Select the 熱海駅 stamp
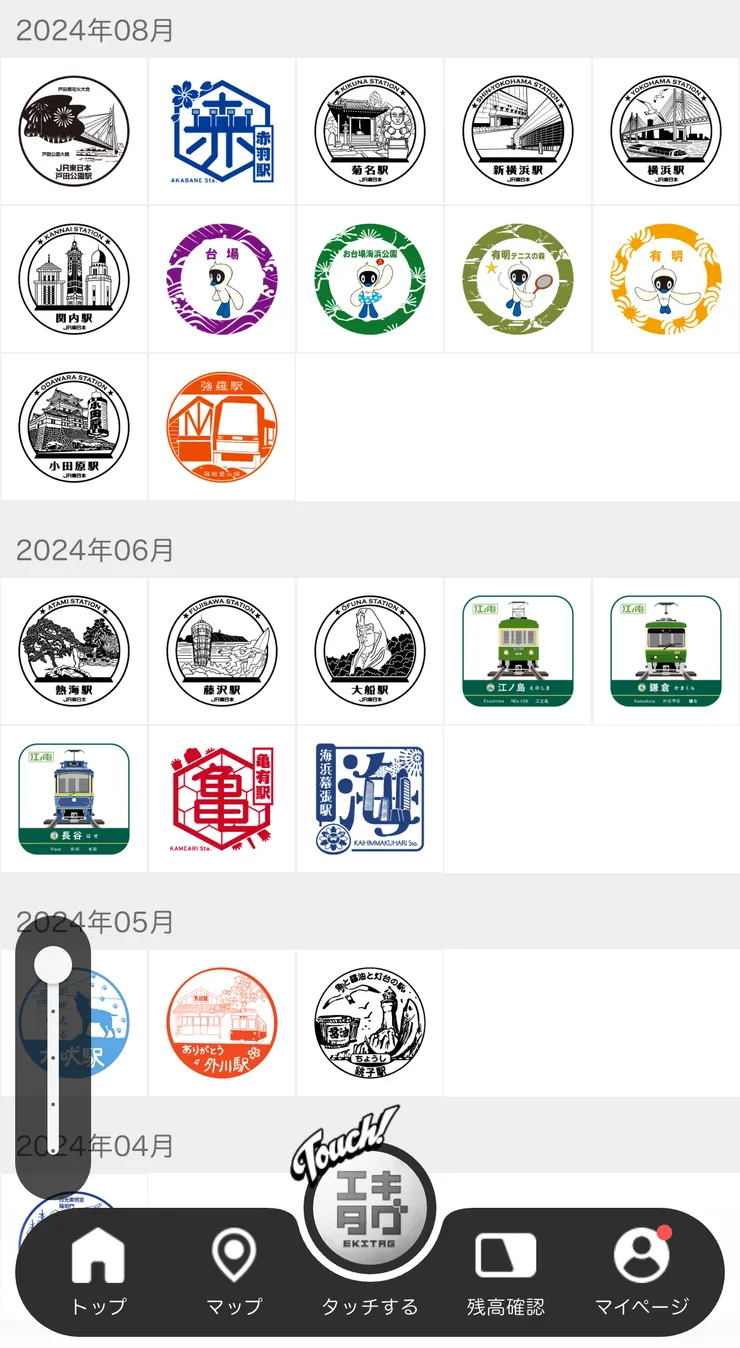Viewport: 740px width, 1348px height. tap(74, 651)
